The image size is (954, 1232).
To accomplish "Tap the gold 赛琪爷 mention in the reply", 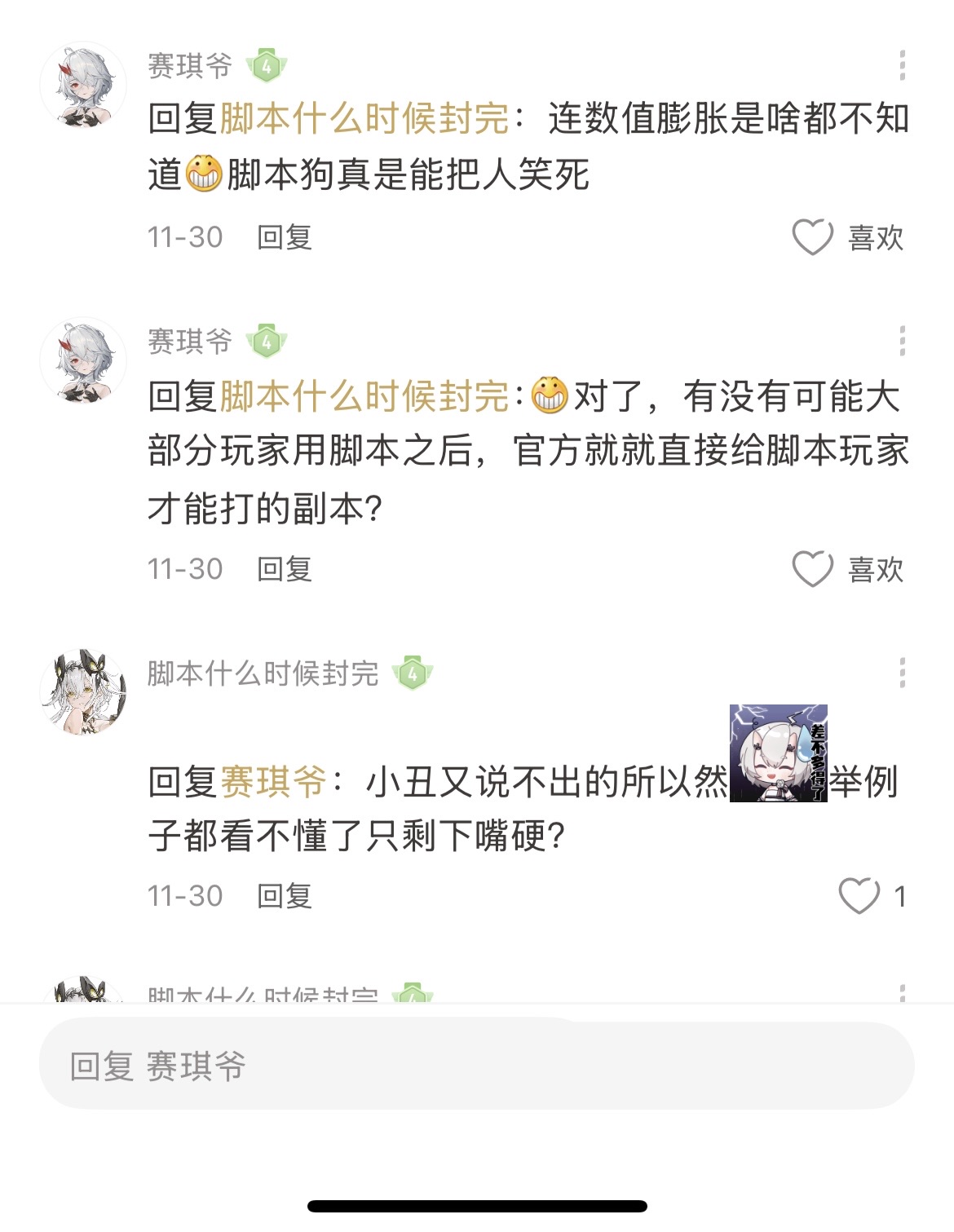I will coord(272,782).
